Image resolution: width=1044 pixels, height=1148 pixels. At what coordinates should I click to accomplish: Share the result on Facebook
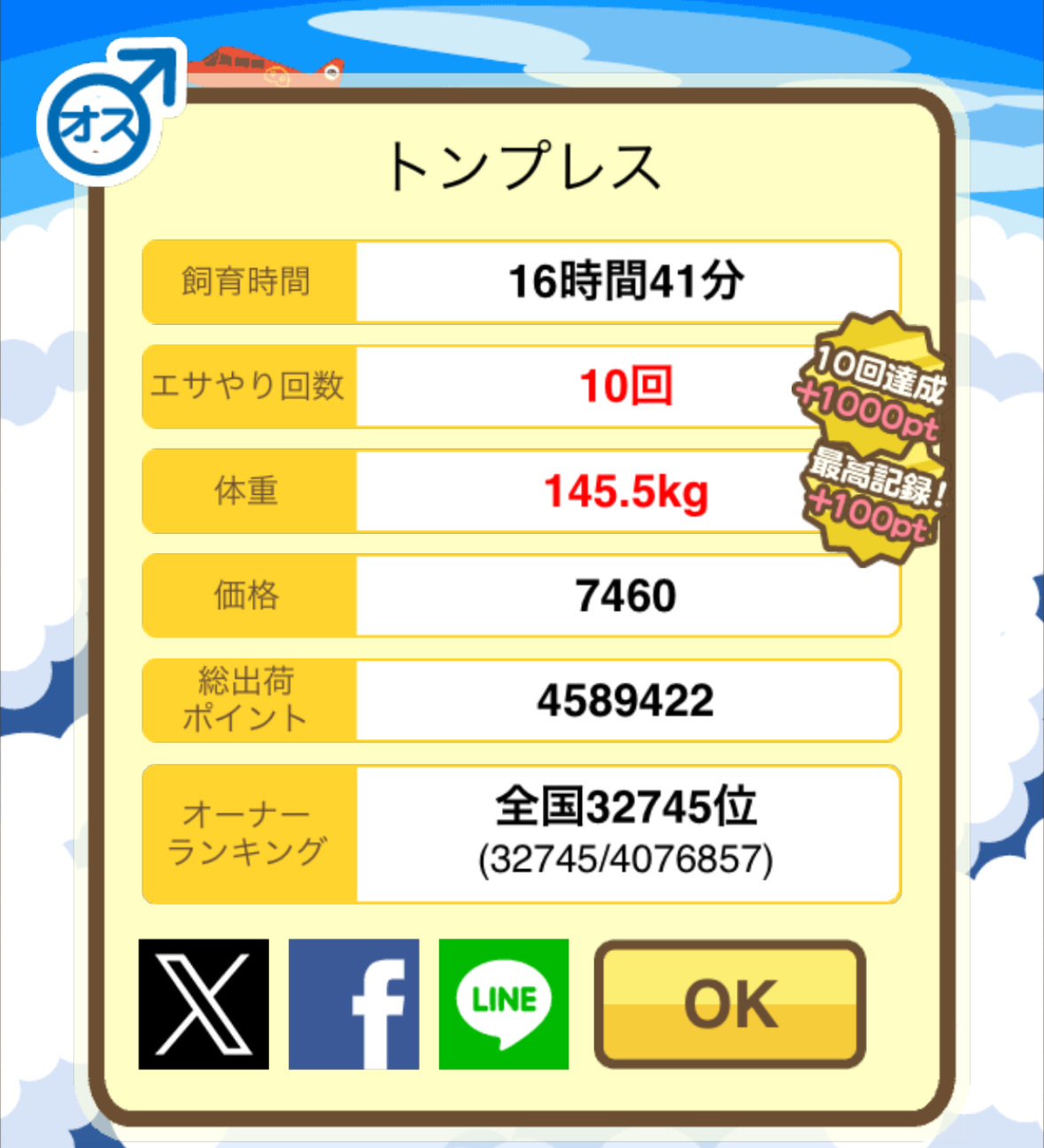(353, 1004)
